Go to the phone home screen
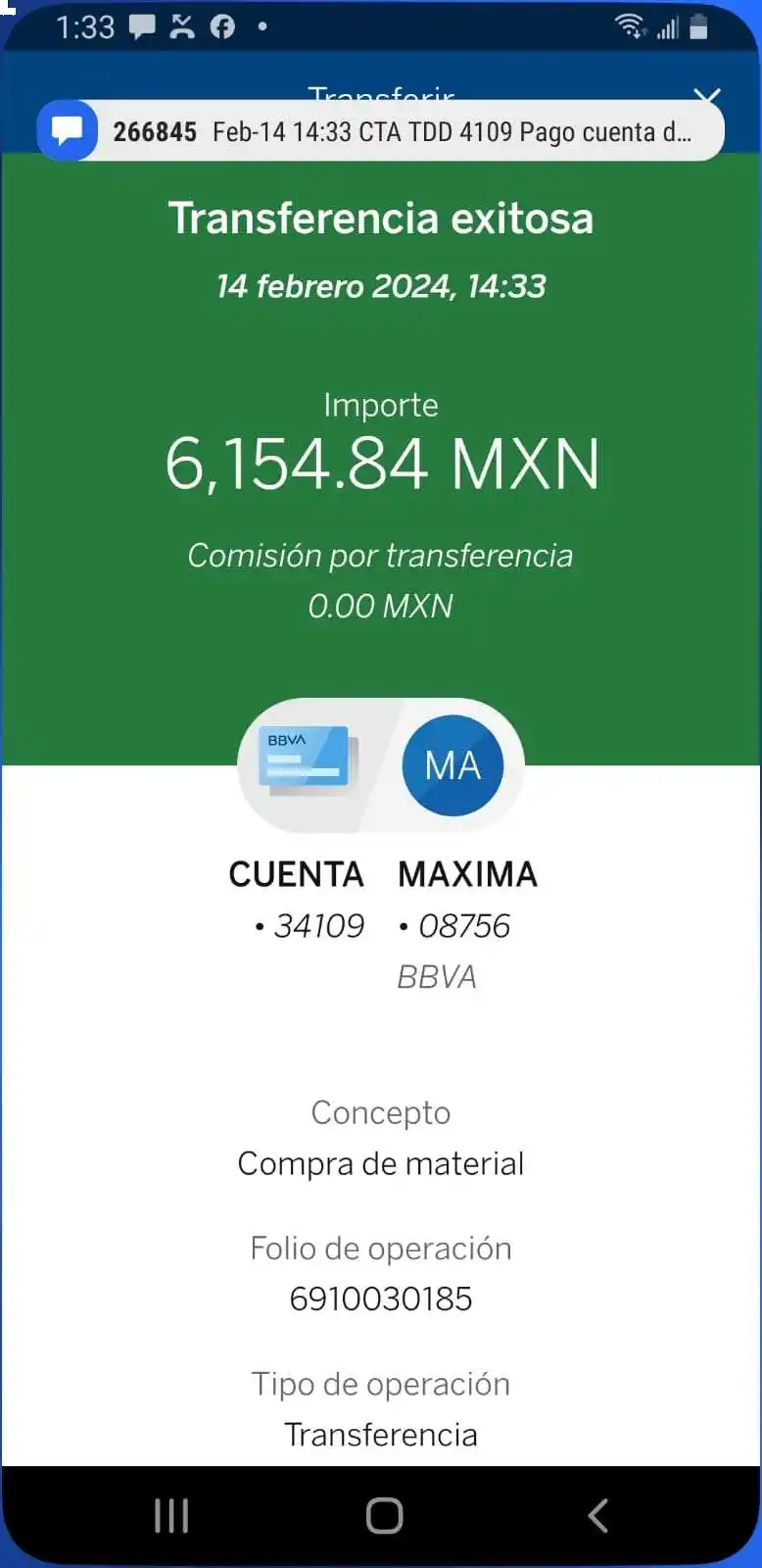 [384, 1515]
